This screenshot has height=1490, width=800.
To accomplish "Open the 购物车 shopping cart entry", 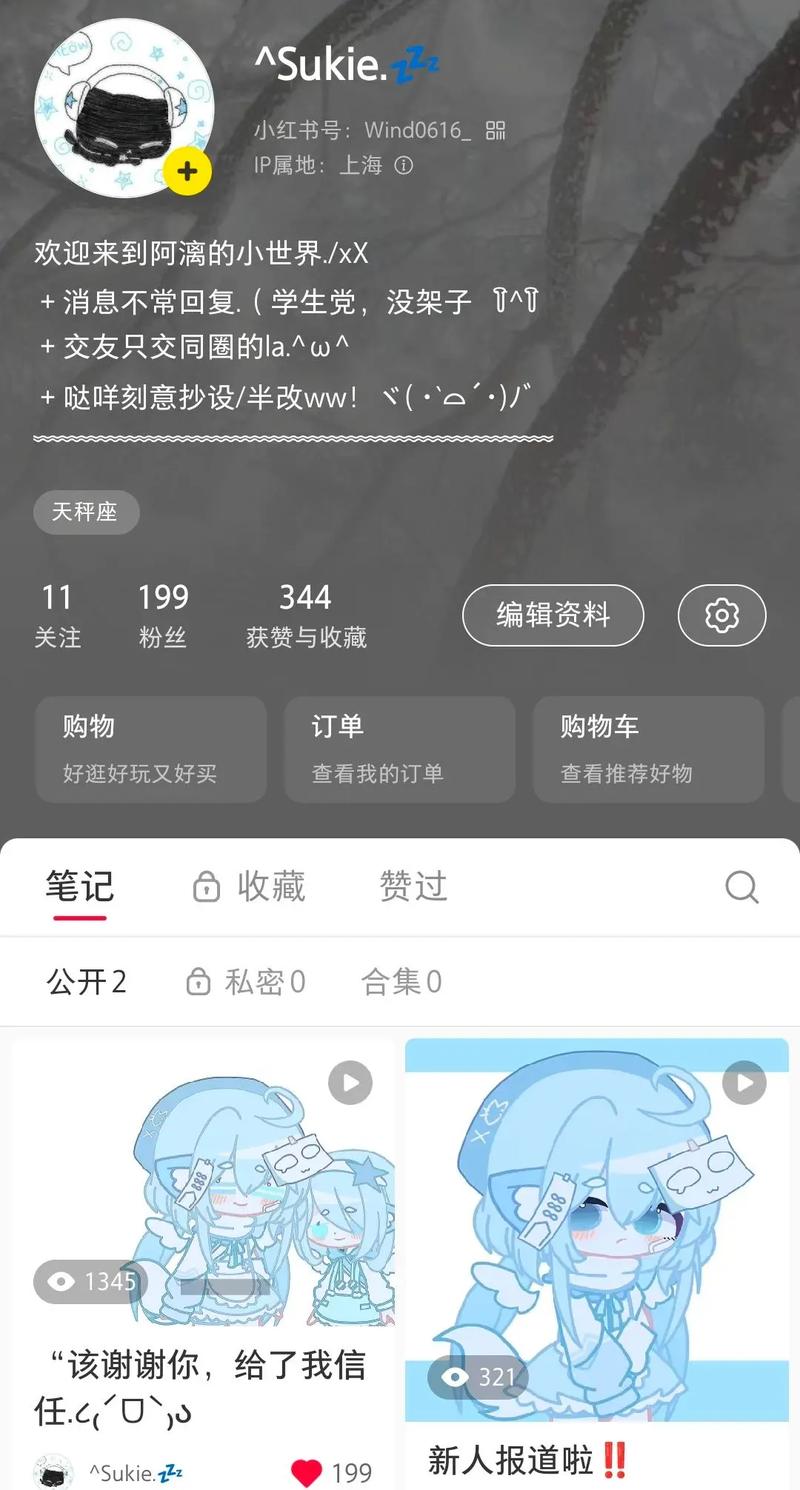I will click(x=648, y=749).
